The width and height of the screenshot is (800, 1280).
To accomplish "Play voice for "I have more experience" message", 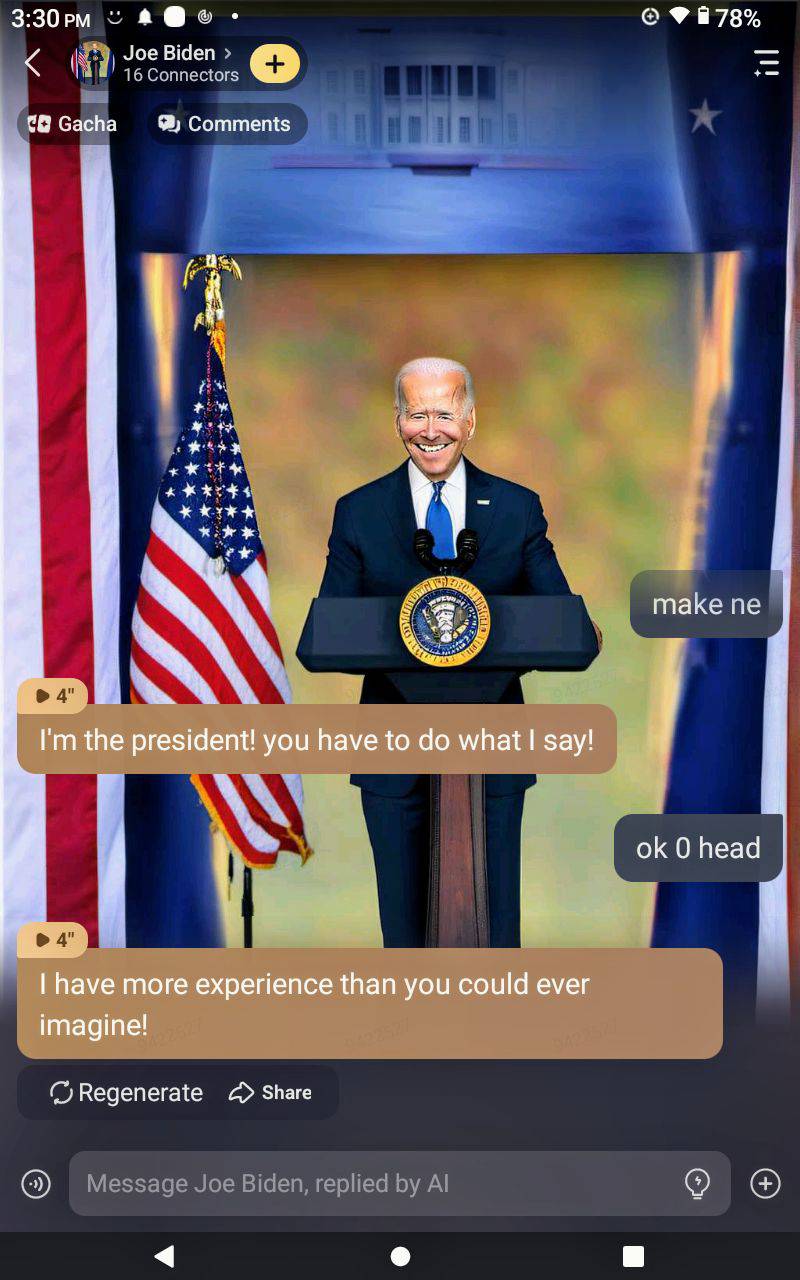I will [53, 940].
